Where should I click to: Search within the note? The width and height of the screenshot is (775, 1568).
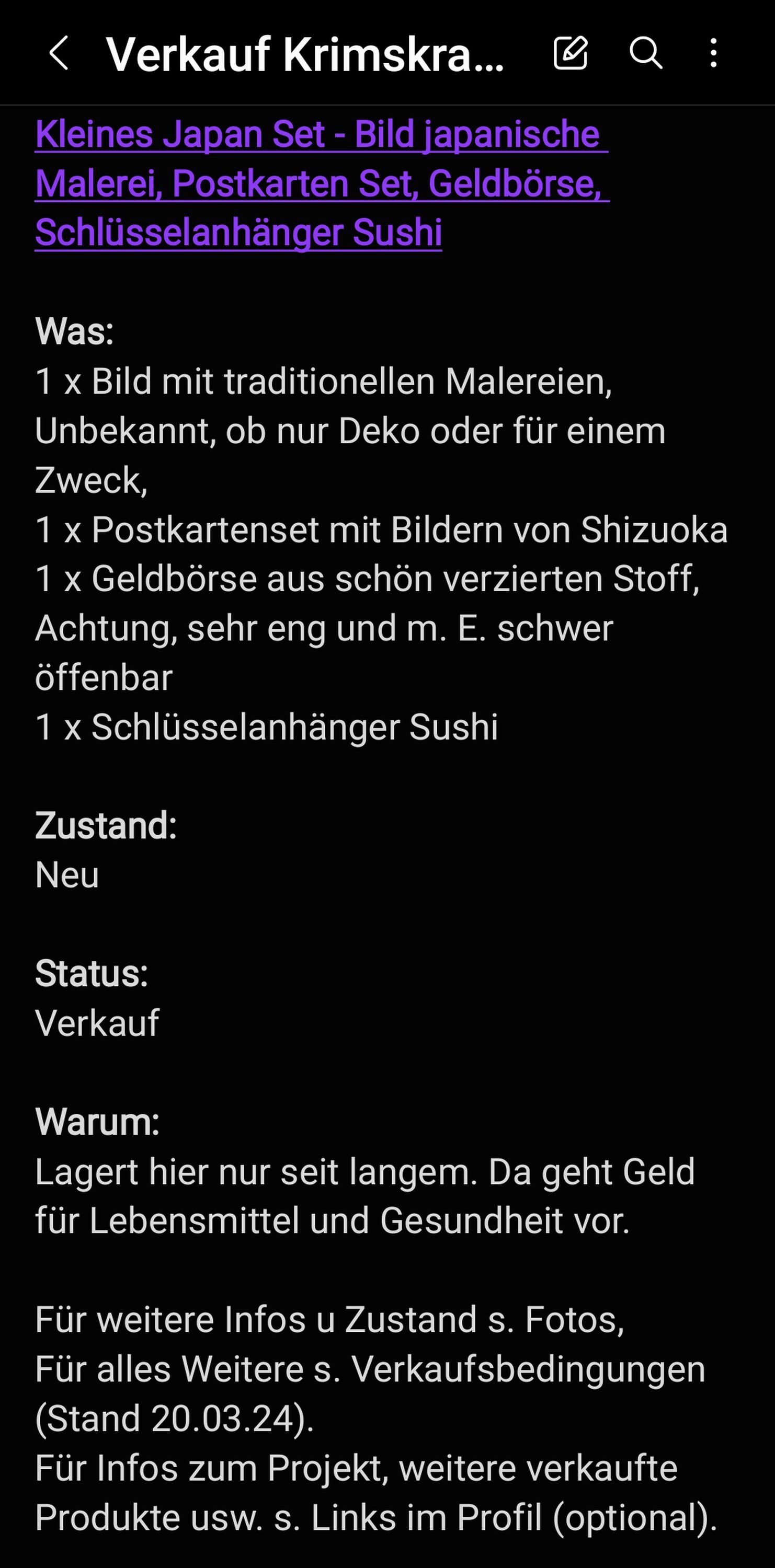tap(645, 53)
